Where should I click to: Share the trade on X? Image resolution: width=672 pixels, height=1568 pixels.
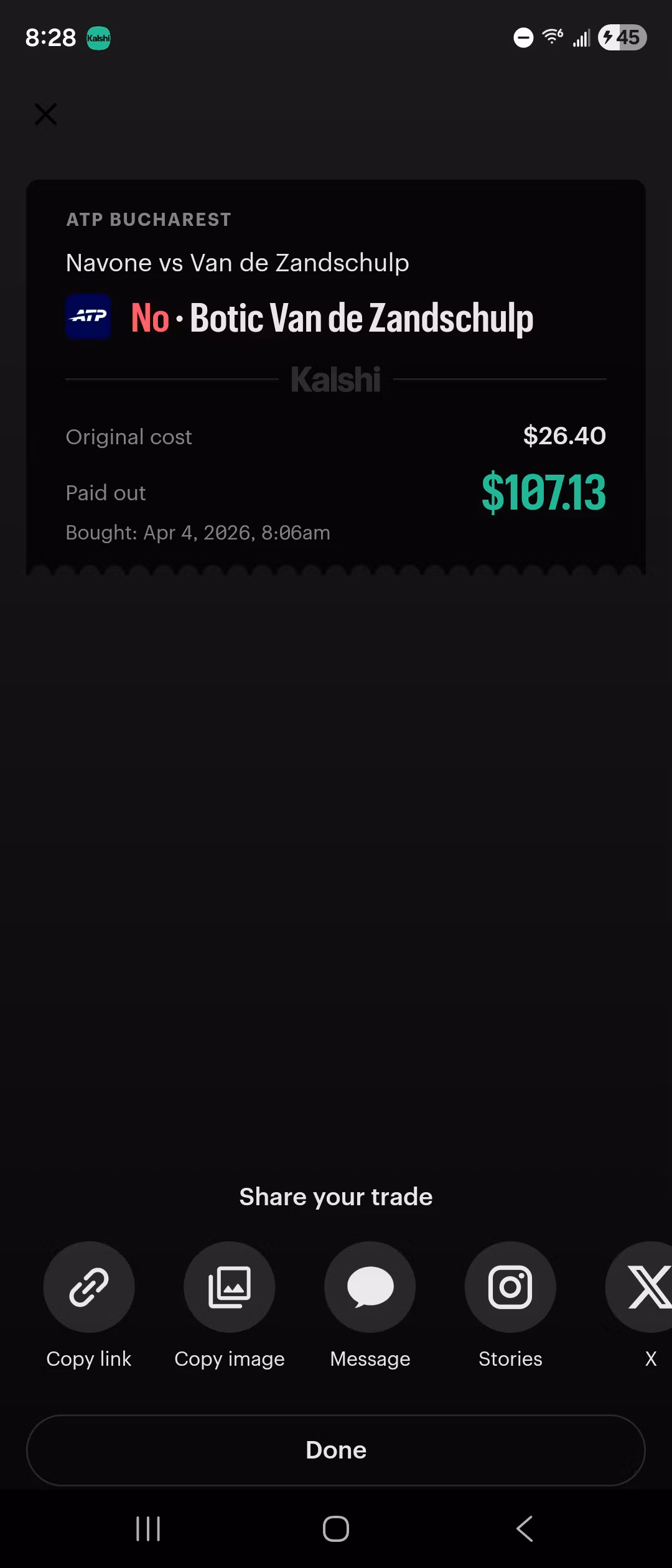(647, 1287)
